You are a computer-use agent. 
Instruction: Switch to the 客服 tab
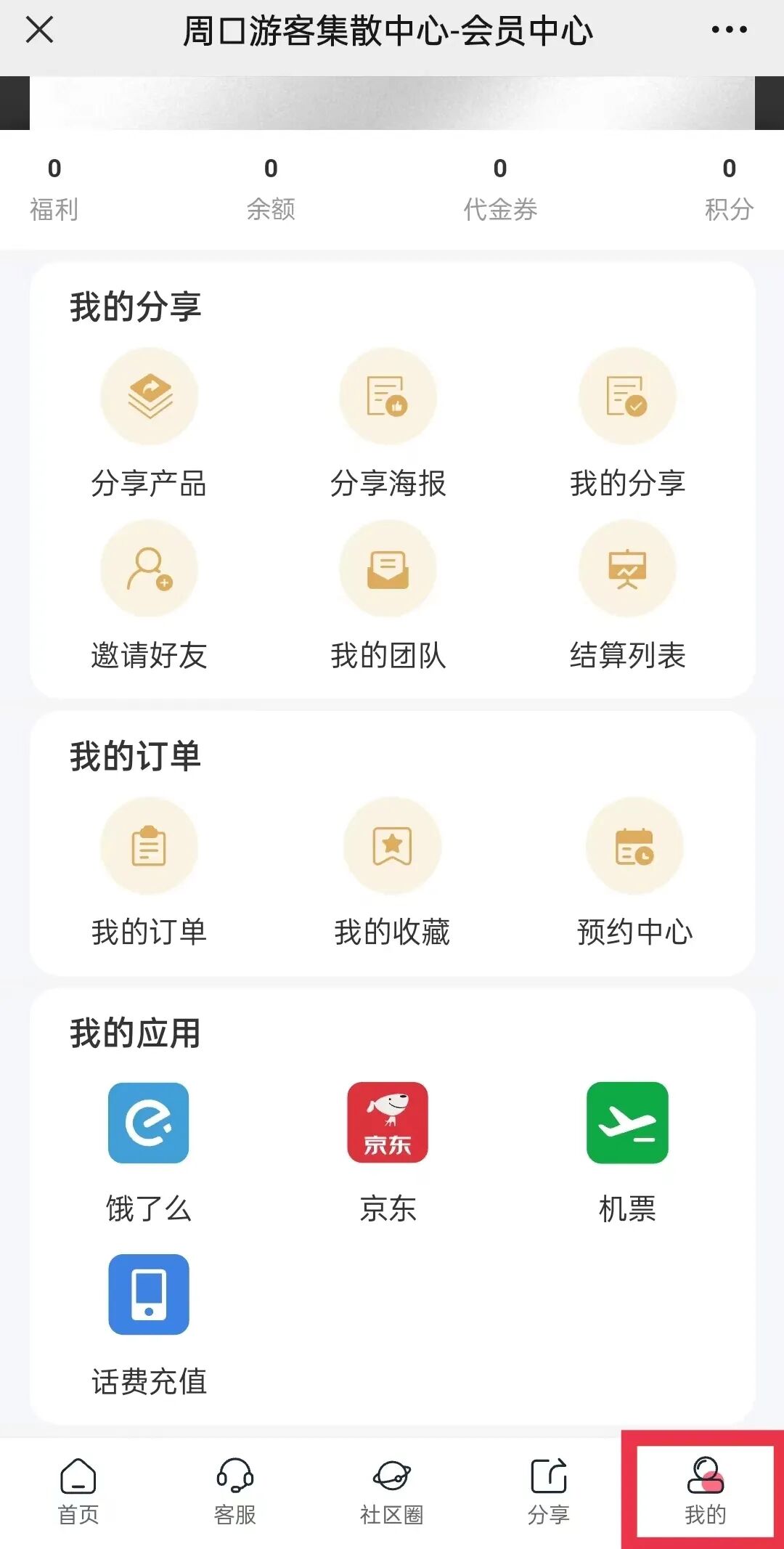(x=235, y=1492)
